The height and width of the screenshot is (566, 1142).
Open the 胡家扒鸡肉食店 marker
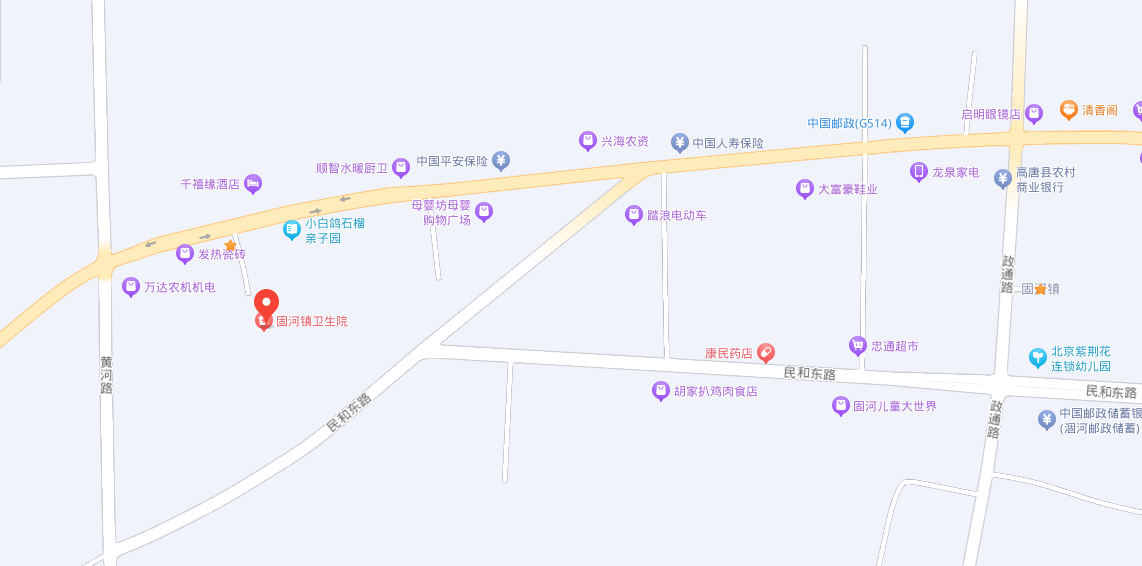click(660, 391)
